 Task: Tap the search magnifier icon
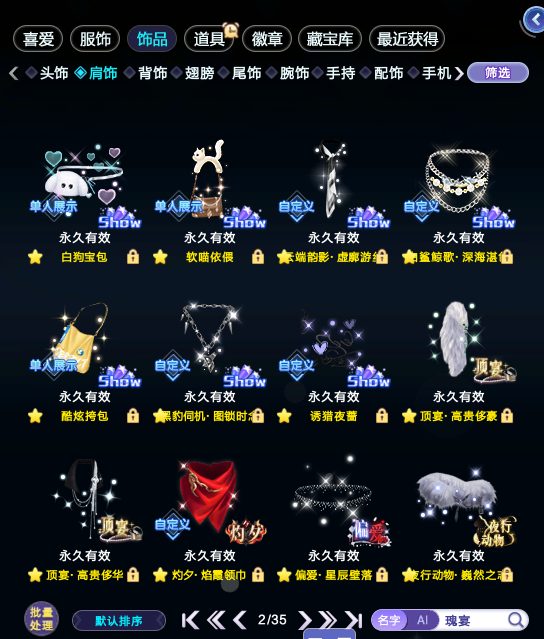tap(516, 620)
